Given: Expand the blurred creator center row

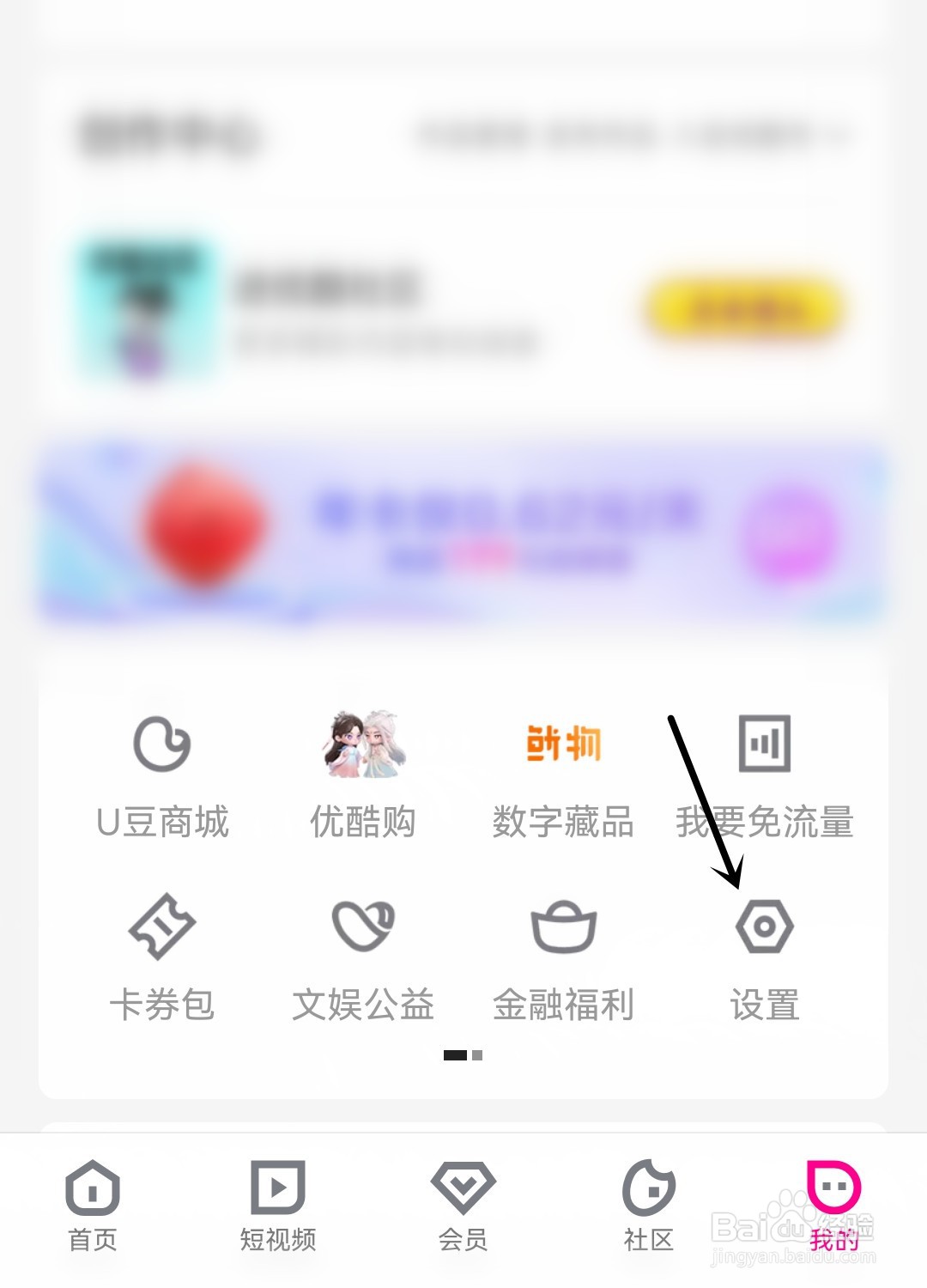Looking at the screenshot, I should [463, 133].
